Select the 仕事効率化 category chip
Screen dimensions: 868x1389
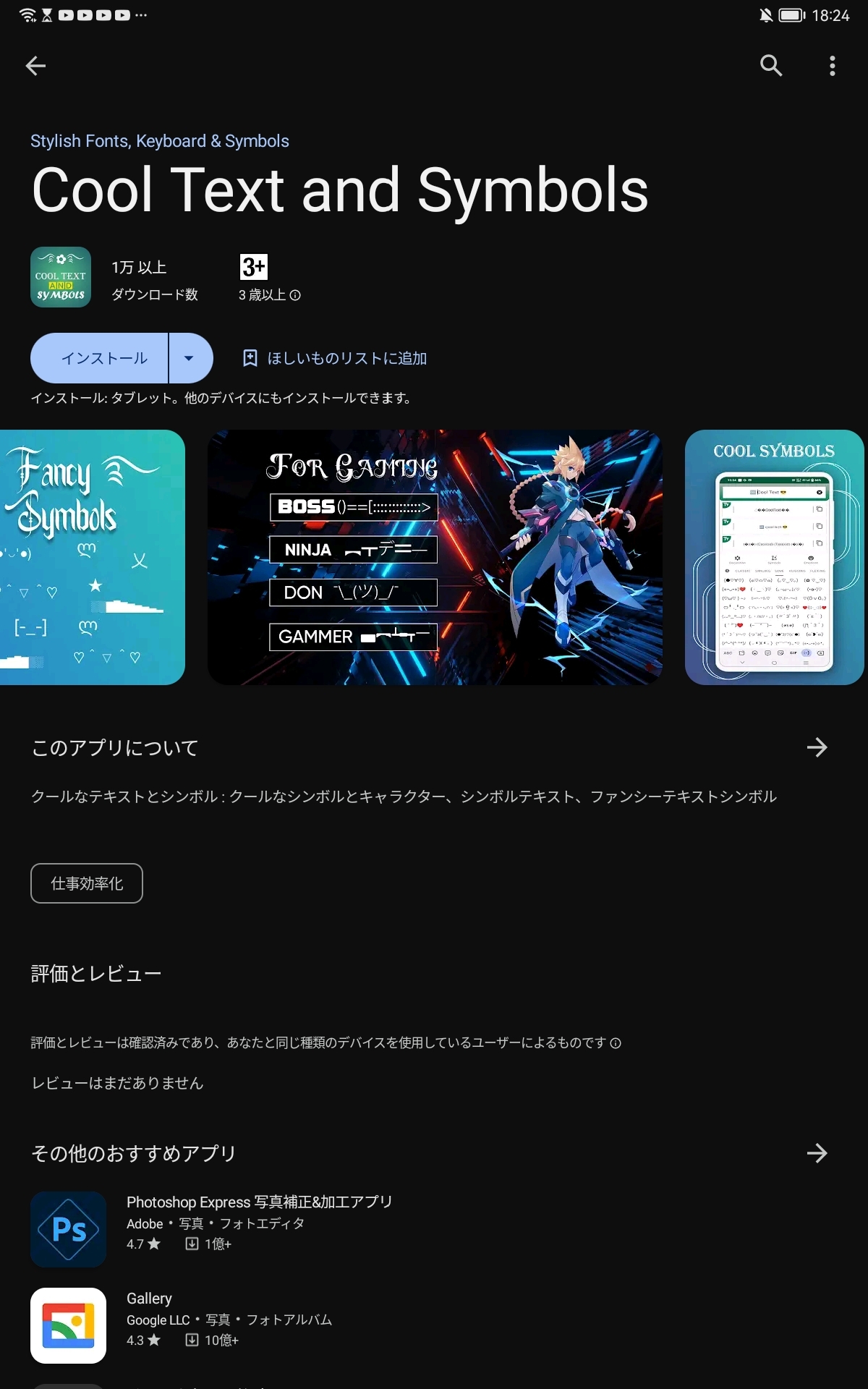click(x=87, y=883)
